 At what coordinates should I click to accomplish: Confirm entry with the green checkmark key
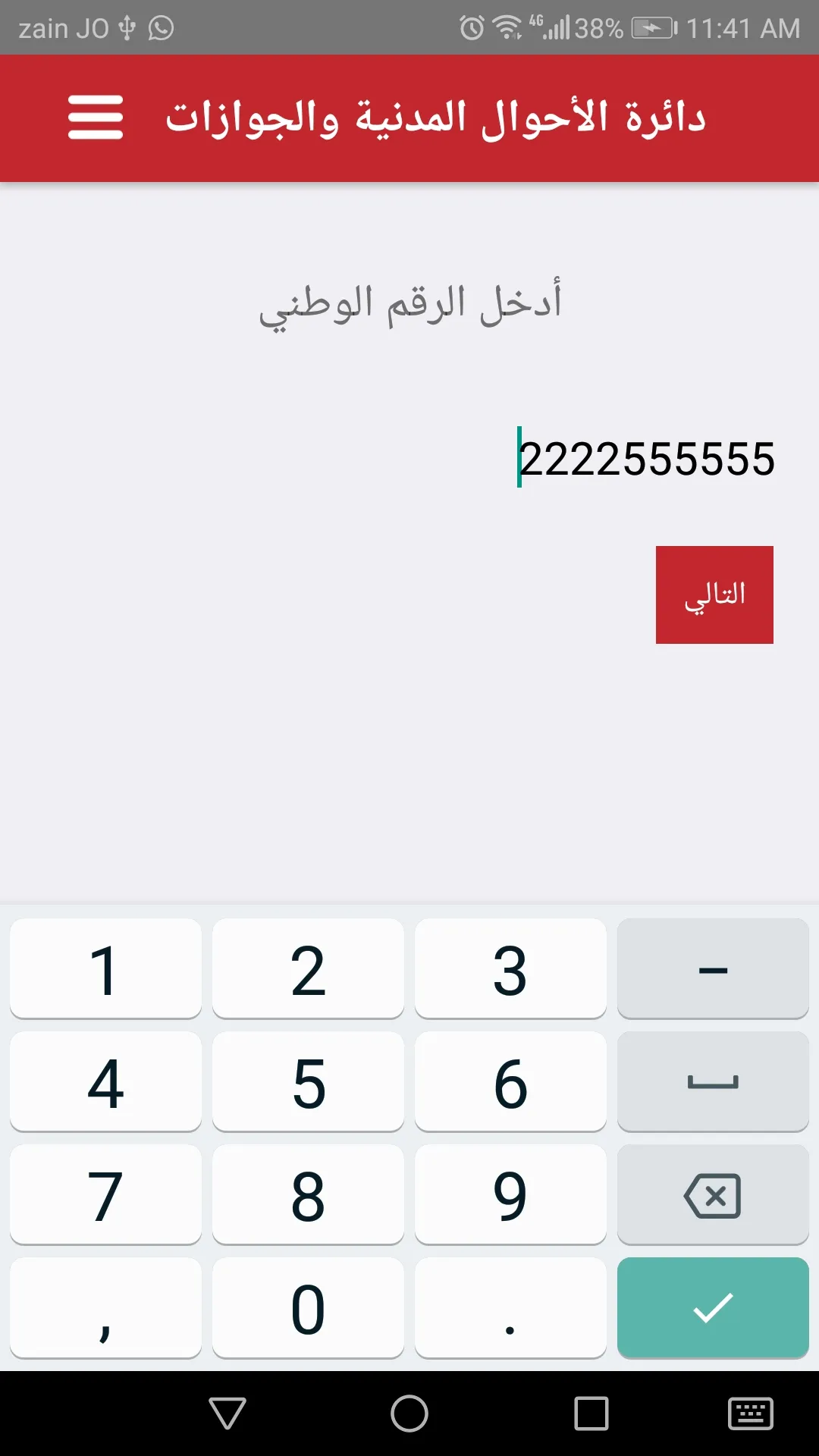coord(713,1308)
